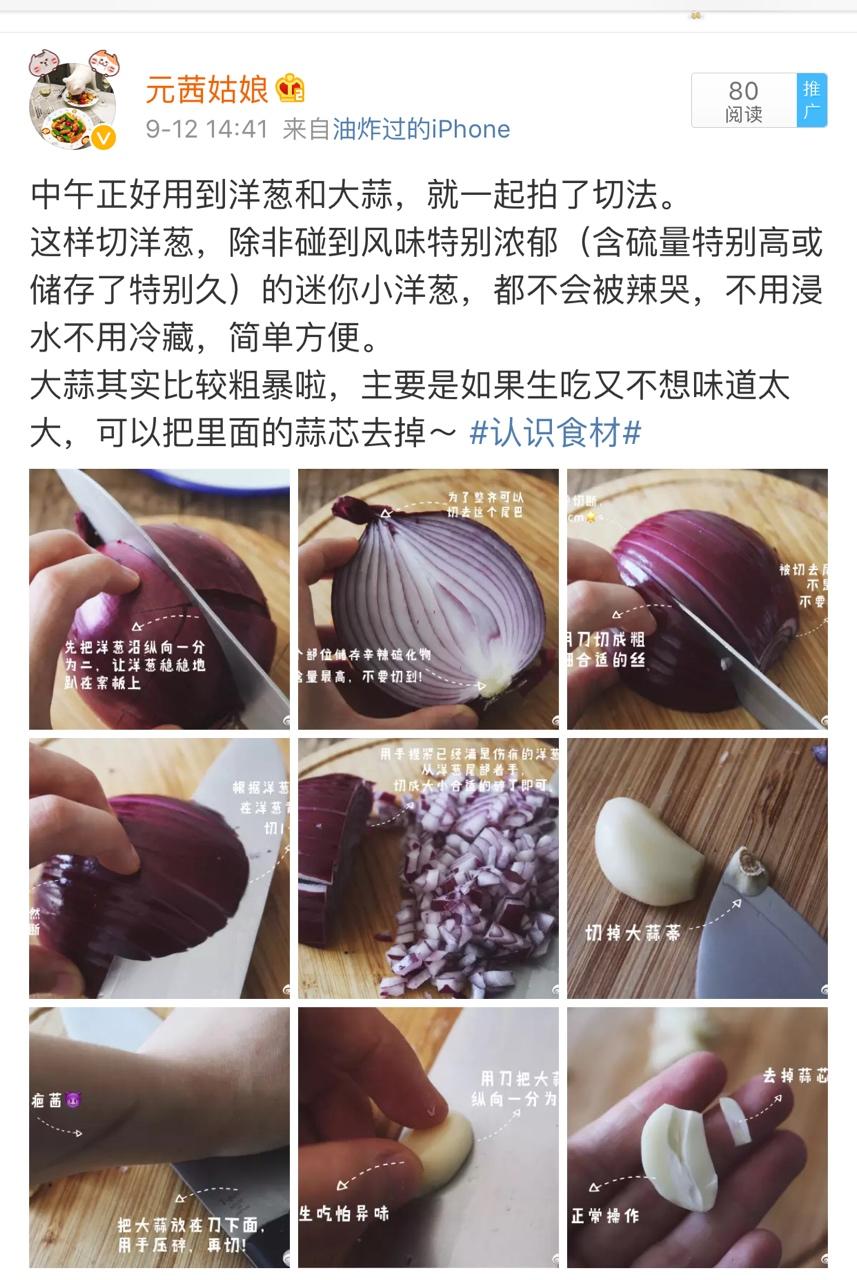Open the 去掉蒜芯 garlic core photo

point(697,1137)
